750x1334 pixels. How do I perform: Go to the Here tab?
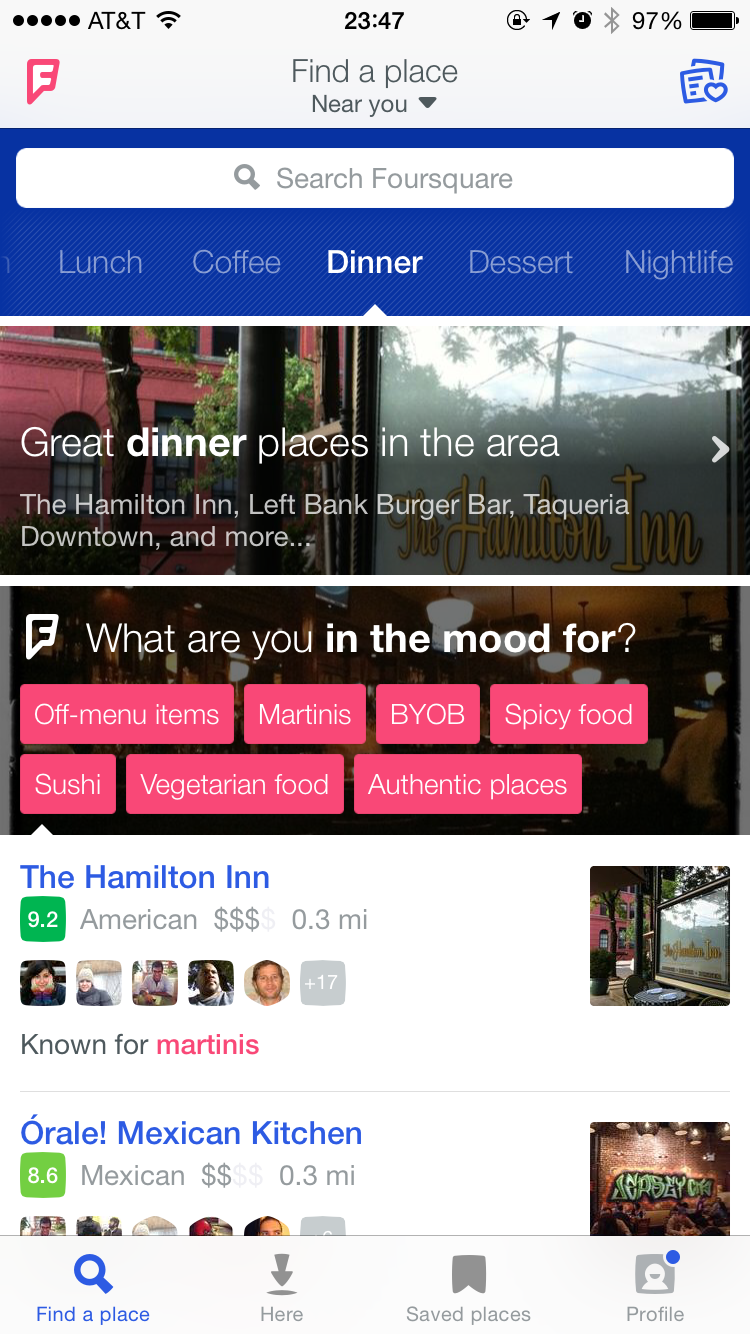282,1288
